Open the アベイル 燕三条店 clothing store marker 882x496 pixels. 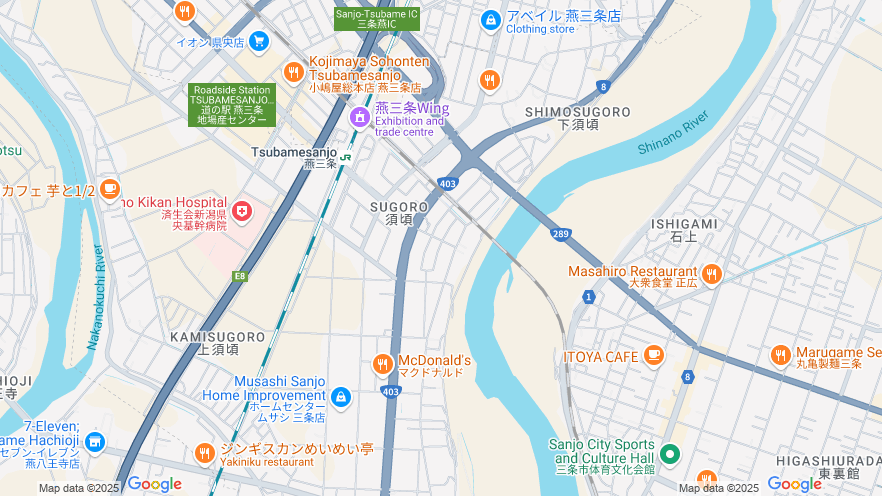490,19
